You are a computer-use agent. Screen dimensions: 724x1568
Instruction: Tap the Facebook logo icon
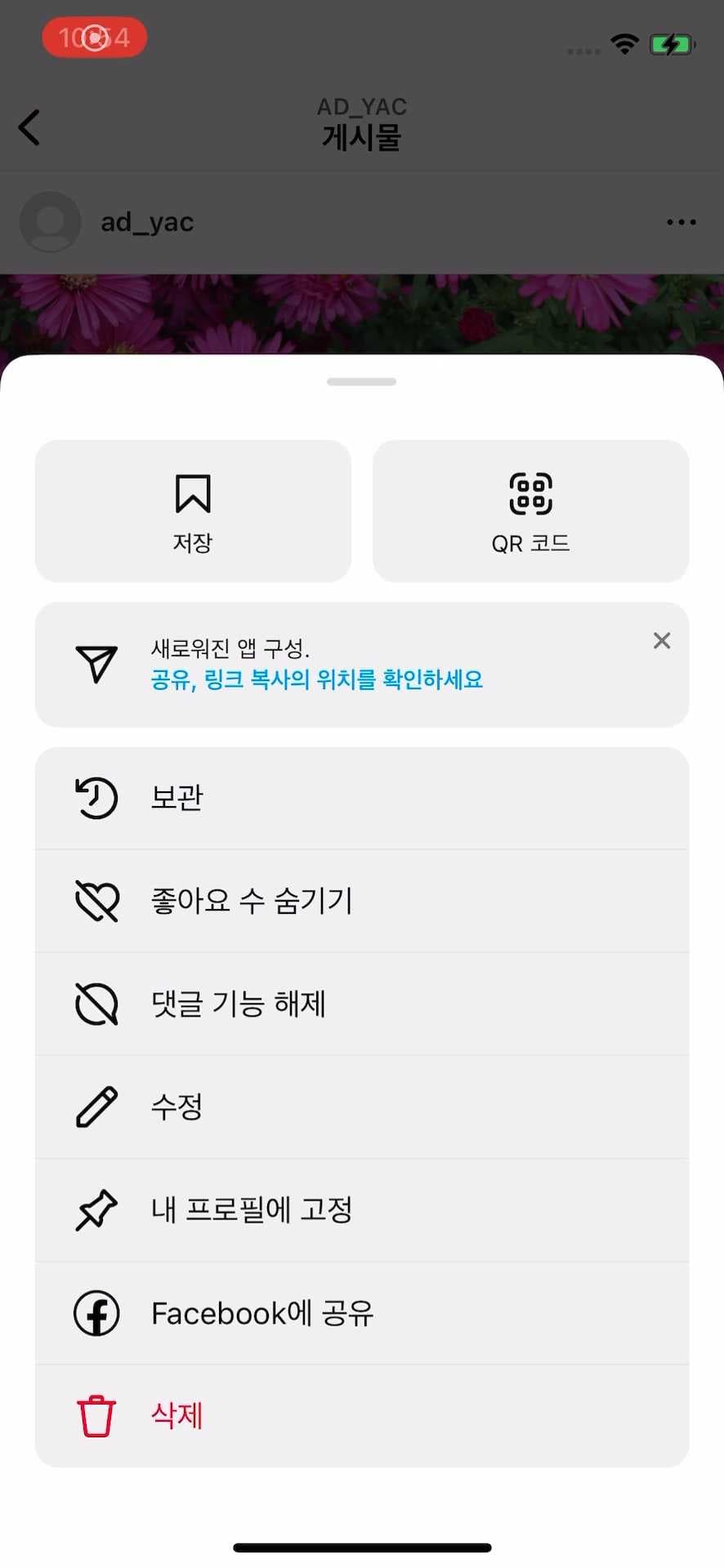(x=96, y=1312)
